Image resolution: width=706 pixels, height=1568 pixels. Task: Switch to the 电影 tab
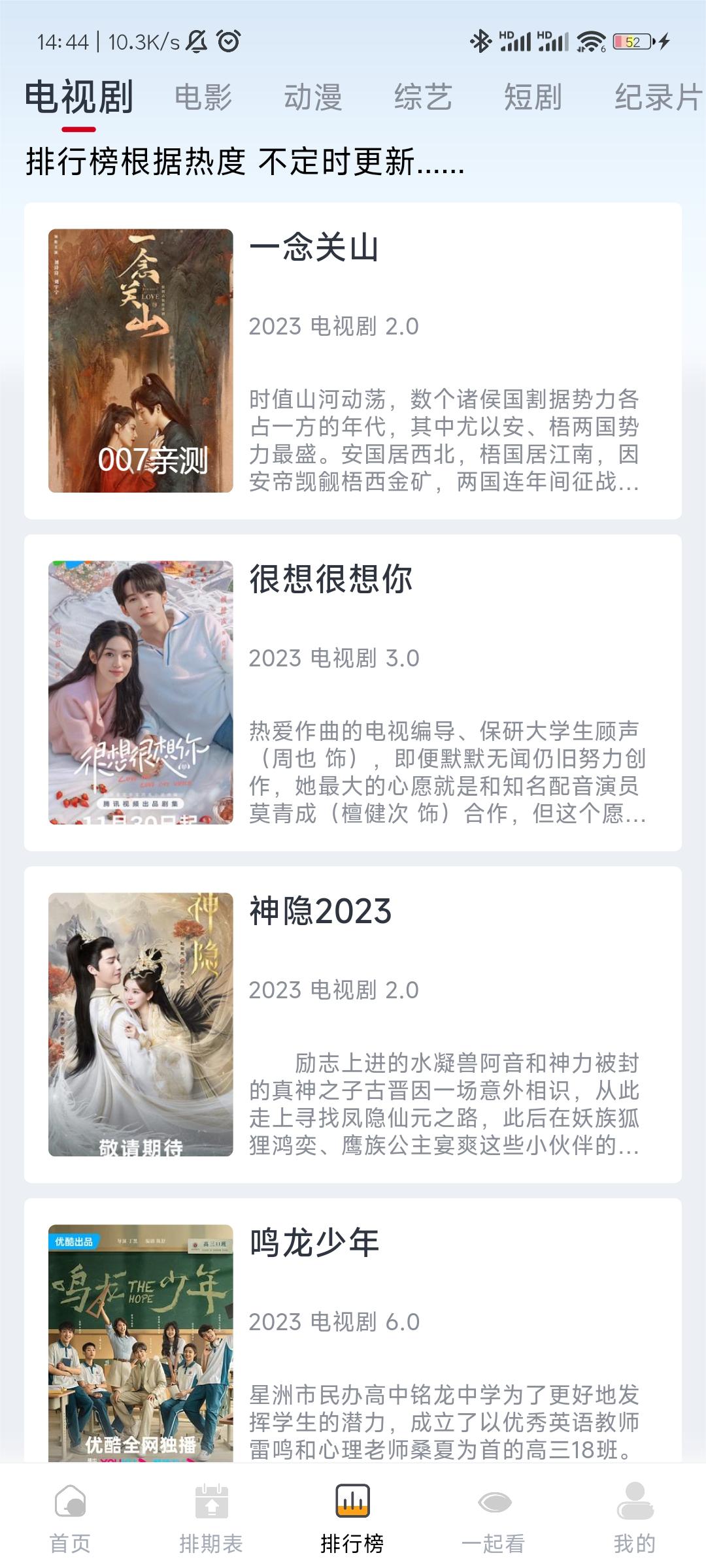pos(203,97)
